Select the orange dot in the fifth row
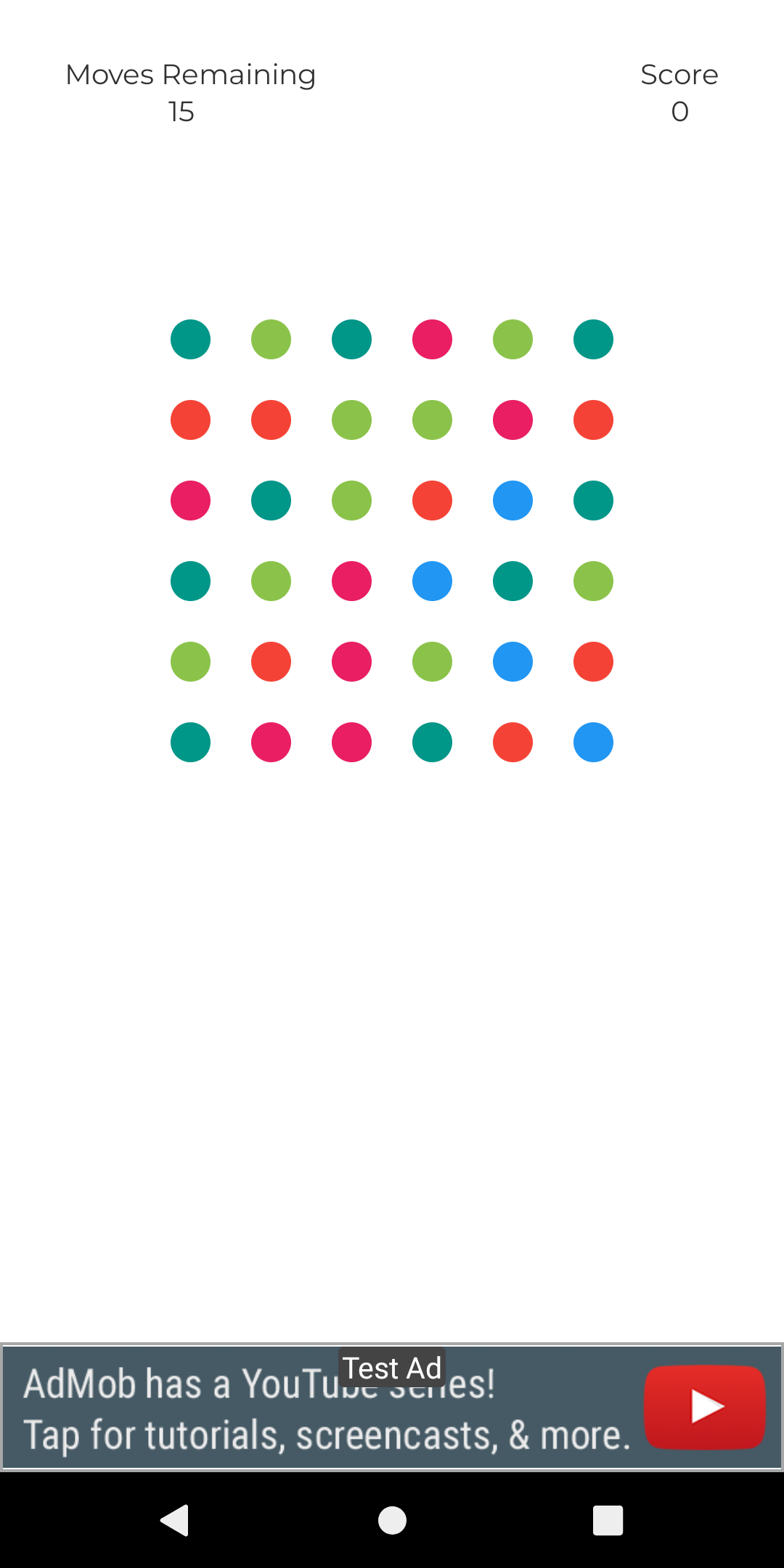 pos(271,661)
